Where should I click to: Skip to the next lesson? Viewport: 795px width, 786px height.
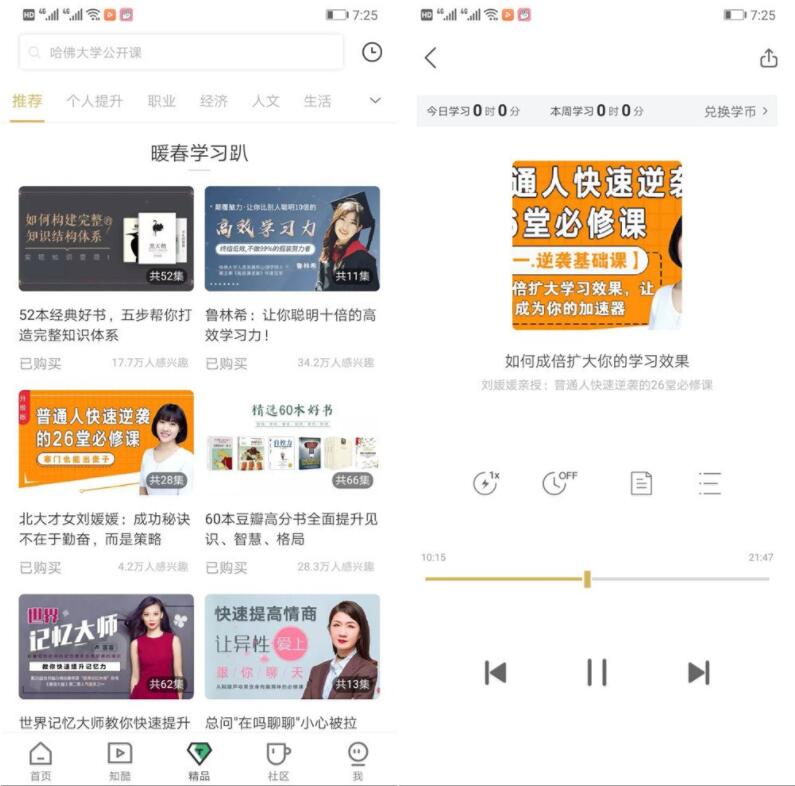pos(698,673)
